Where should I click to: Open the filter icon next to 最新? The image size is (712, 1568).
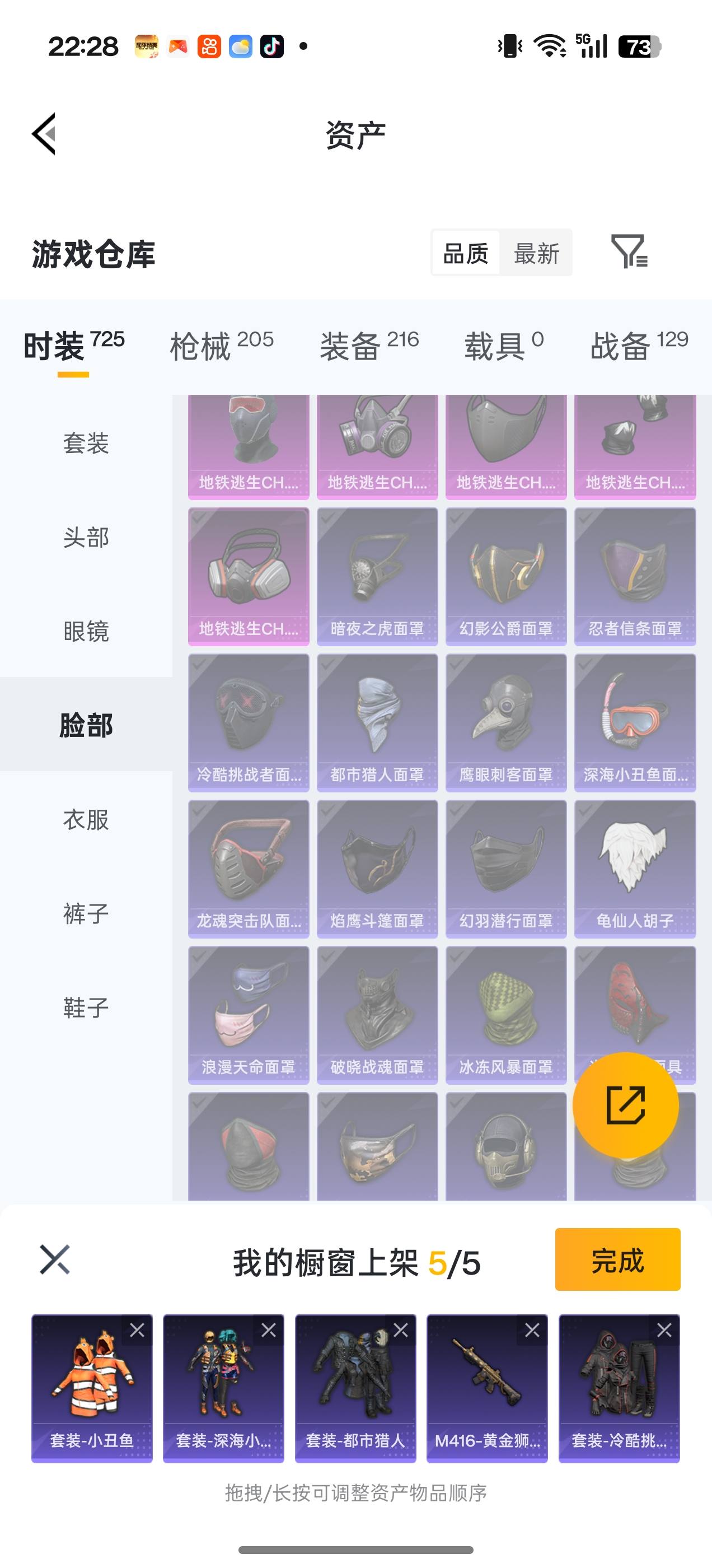pyautogui.click(x=629, y=251)
